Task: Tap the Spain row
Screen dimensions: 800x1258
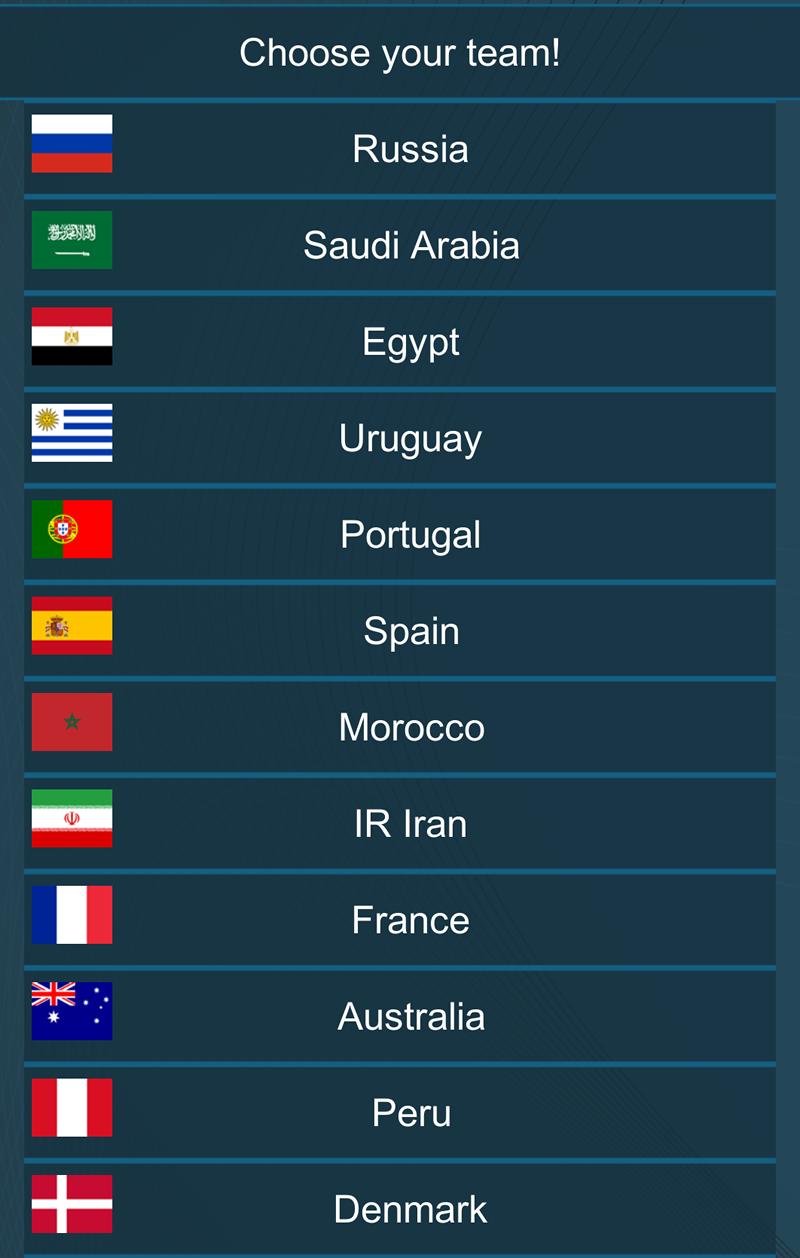Action: [x=410, y=631]
